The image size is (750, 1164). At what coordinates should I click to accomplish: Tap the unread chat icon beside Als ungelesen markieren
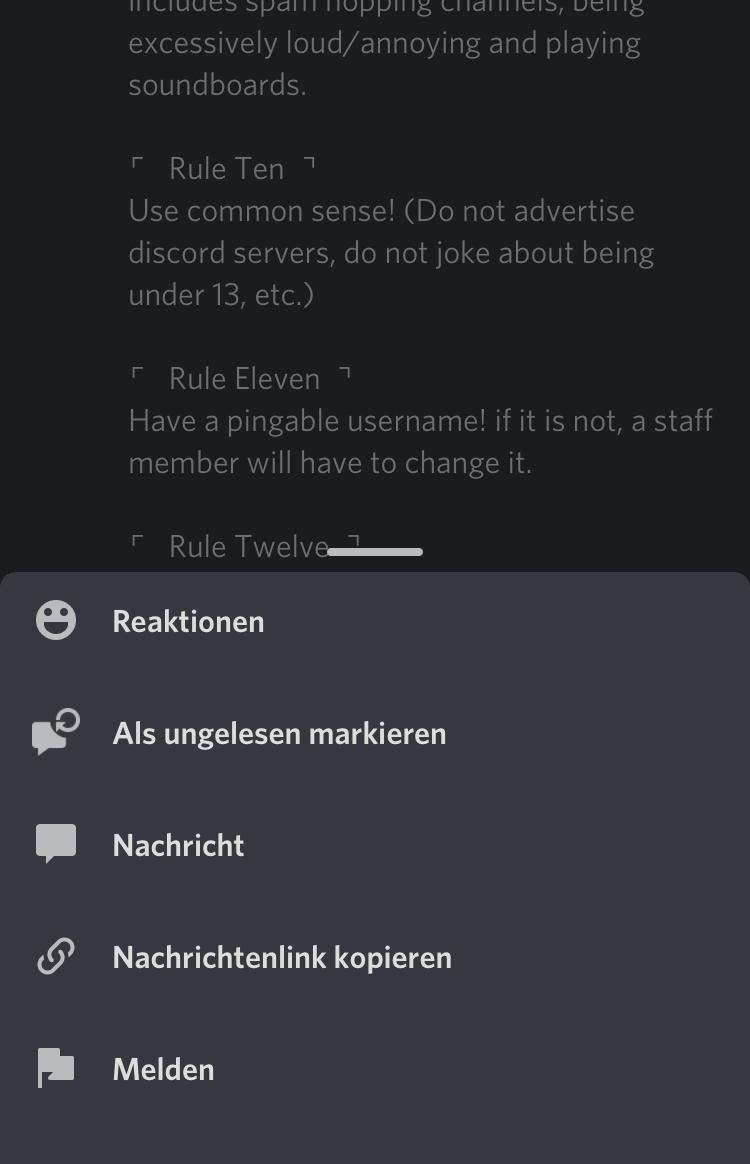tap(55, 732)
